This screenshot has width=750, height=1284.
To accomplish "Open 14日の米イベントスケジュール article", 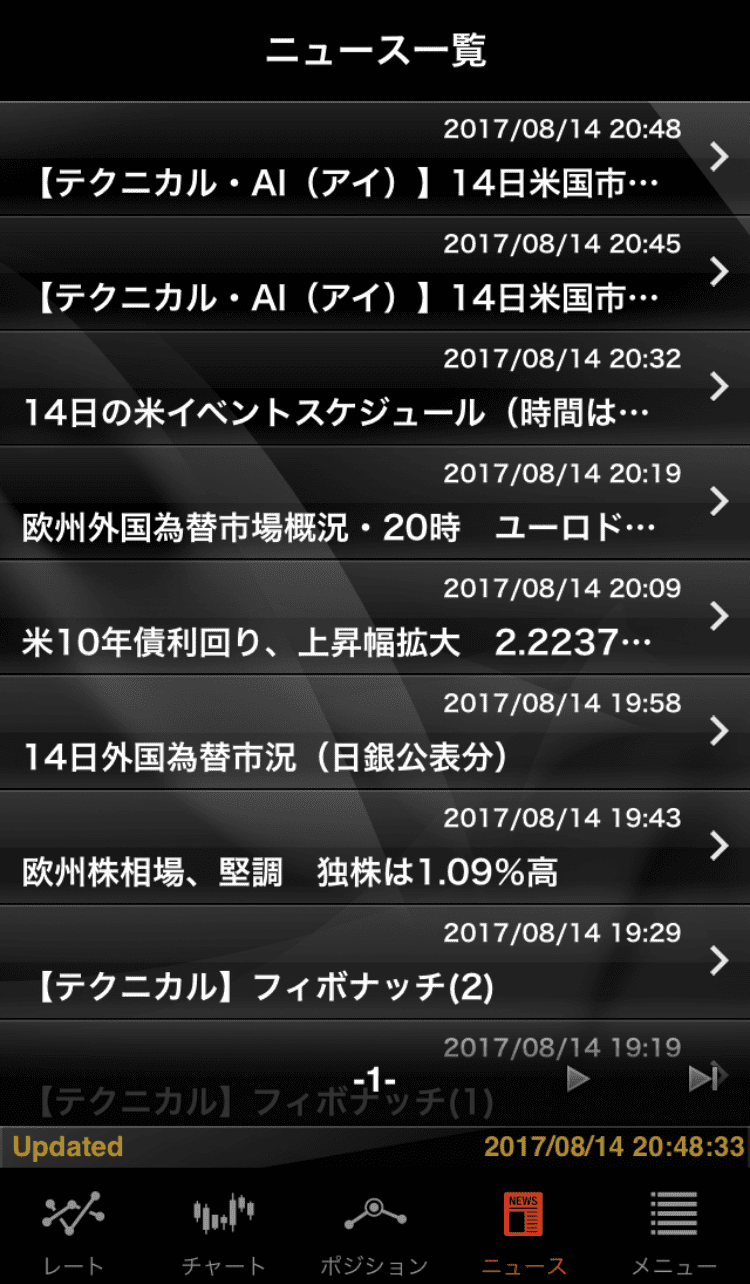I will pos(375,389).
